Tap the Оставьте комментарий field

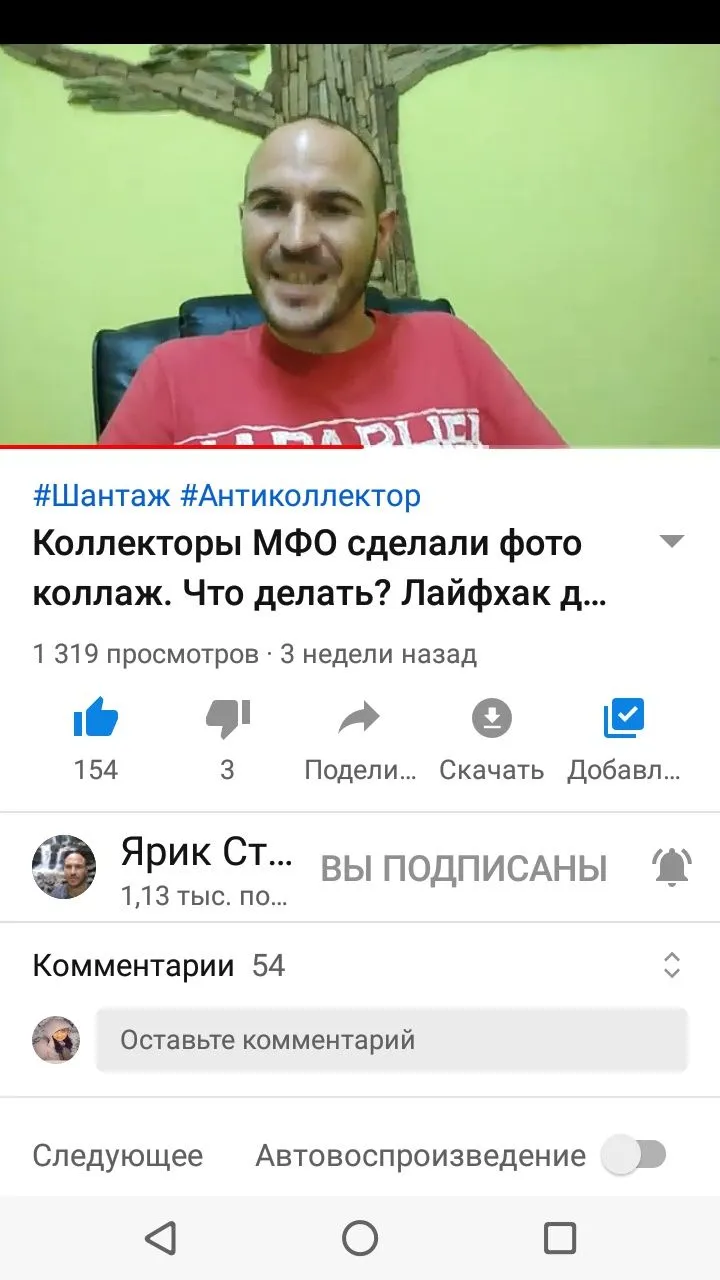[391, 1040]
